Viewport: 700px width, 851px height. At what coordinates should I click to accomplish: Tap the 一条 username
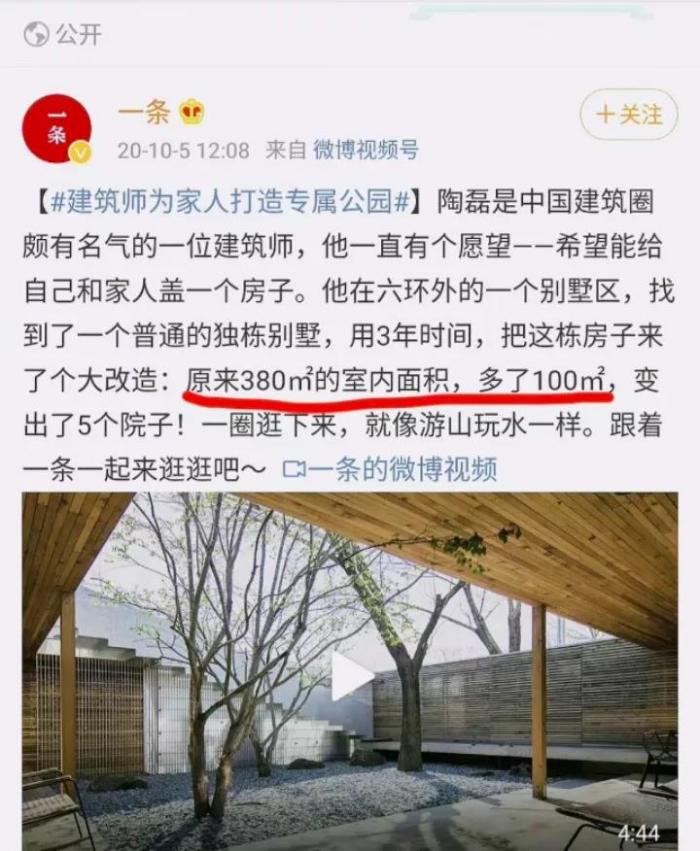pos(143,113)
